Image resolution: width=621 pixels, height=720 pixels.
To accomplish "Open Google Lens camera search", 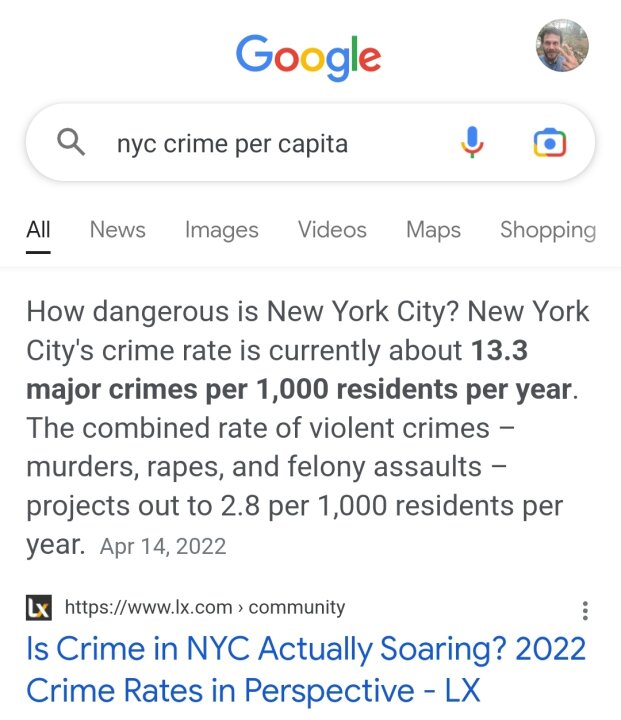I will pos(549,143).
